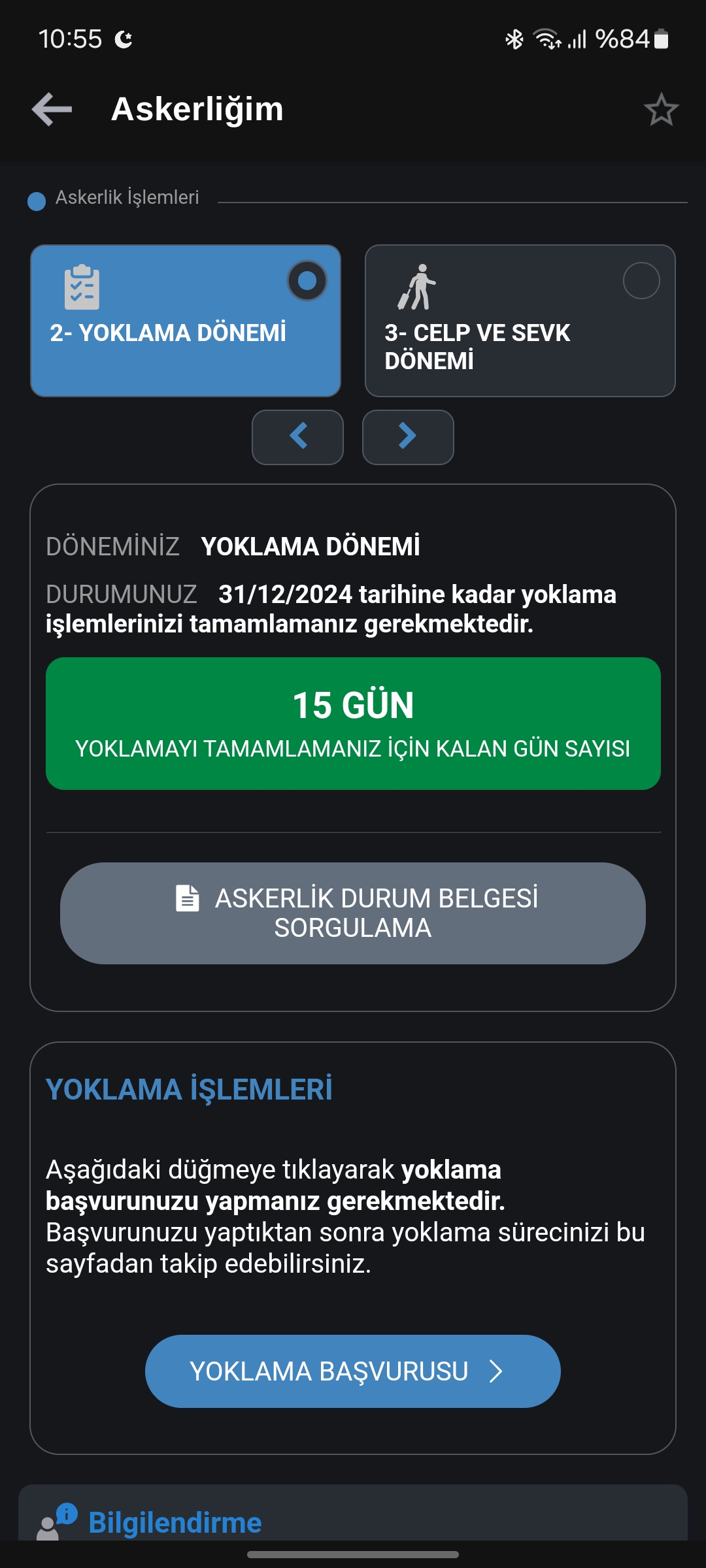Viewport: 706px width, 1568px height.
Task: Add Askerliğim to favorites with star
Action: click(661, 109)
